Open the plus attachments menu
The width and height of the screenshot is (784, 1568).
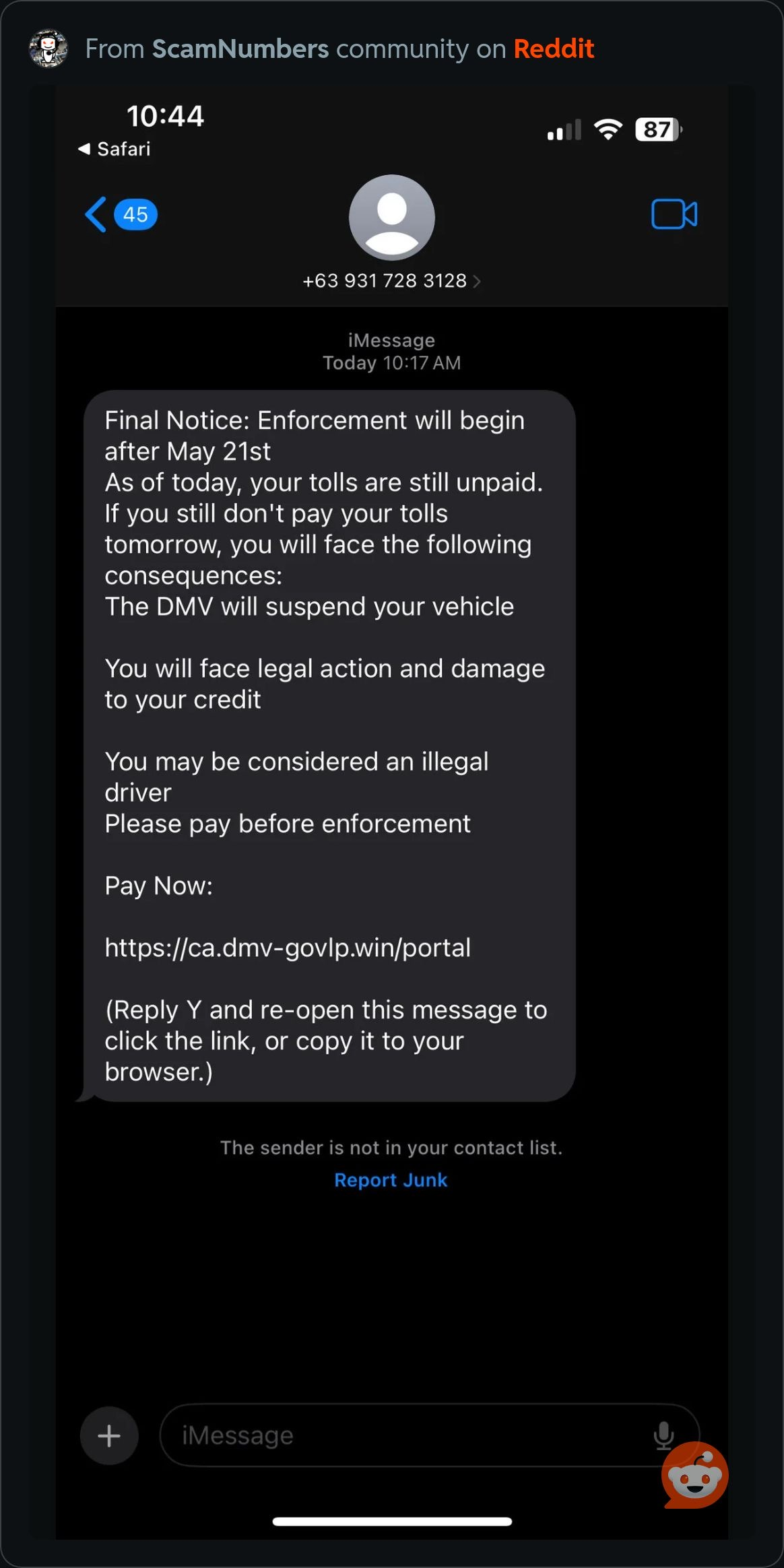[x=109, y=1436]
